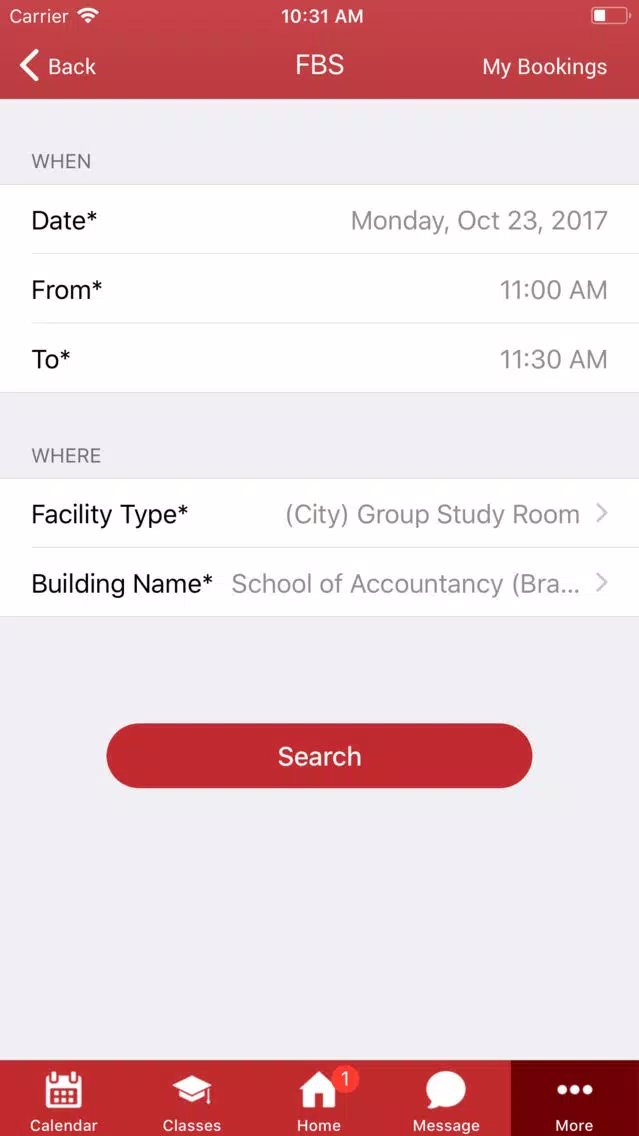Go to the Home tab
This screenshot has width=639, height=1136.
click(320, 1099)
